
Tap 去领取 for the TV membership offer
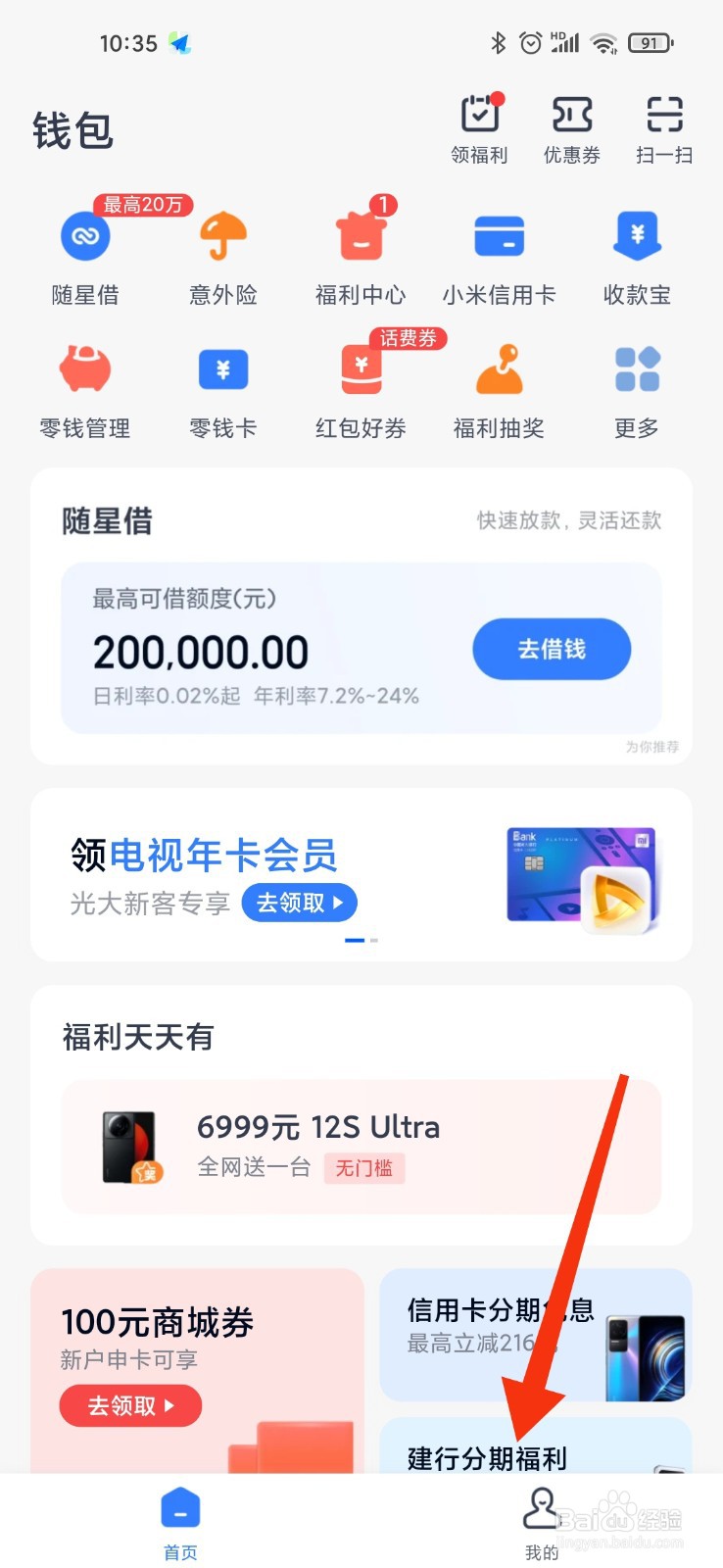pyautogui.click(x=299, y=903)
